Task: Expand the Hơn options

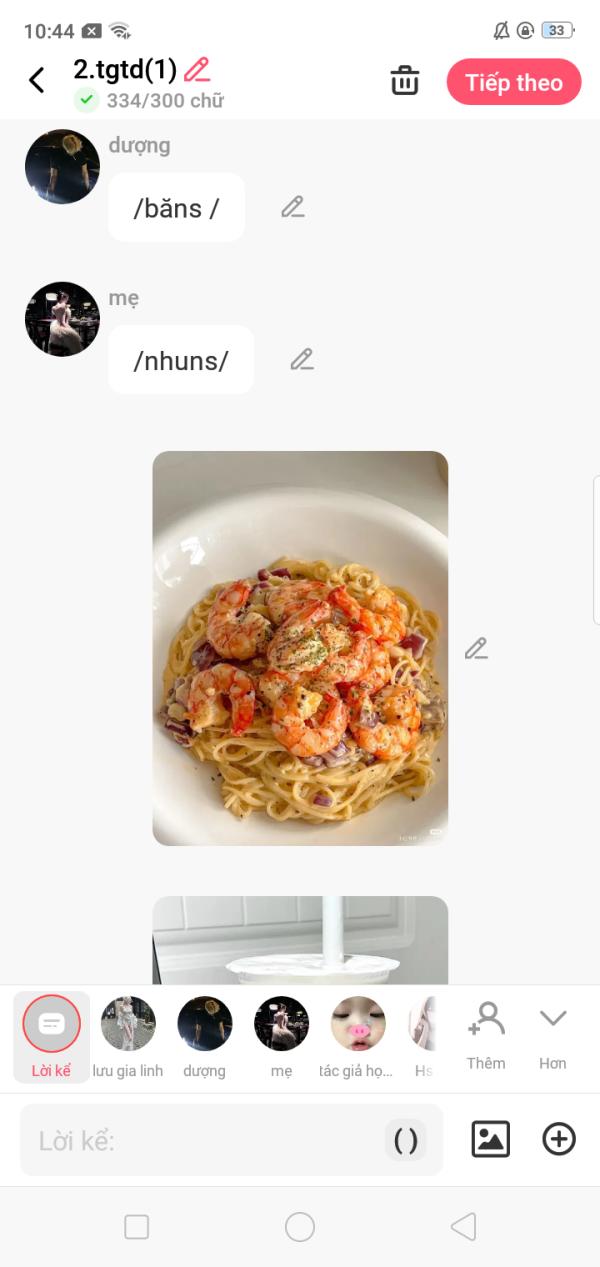Action: [553, 1037]
